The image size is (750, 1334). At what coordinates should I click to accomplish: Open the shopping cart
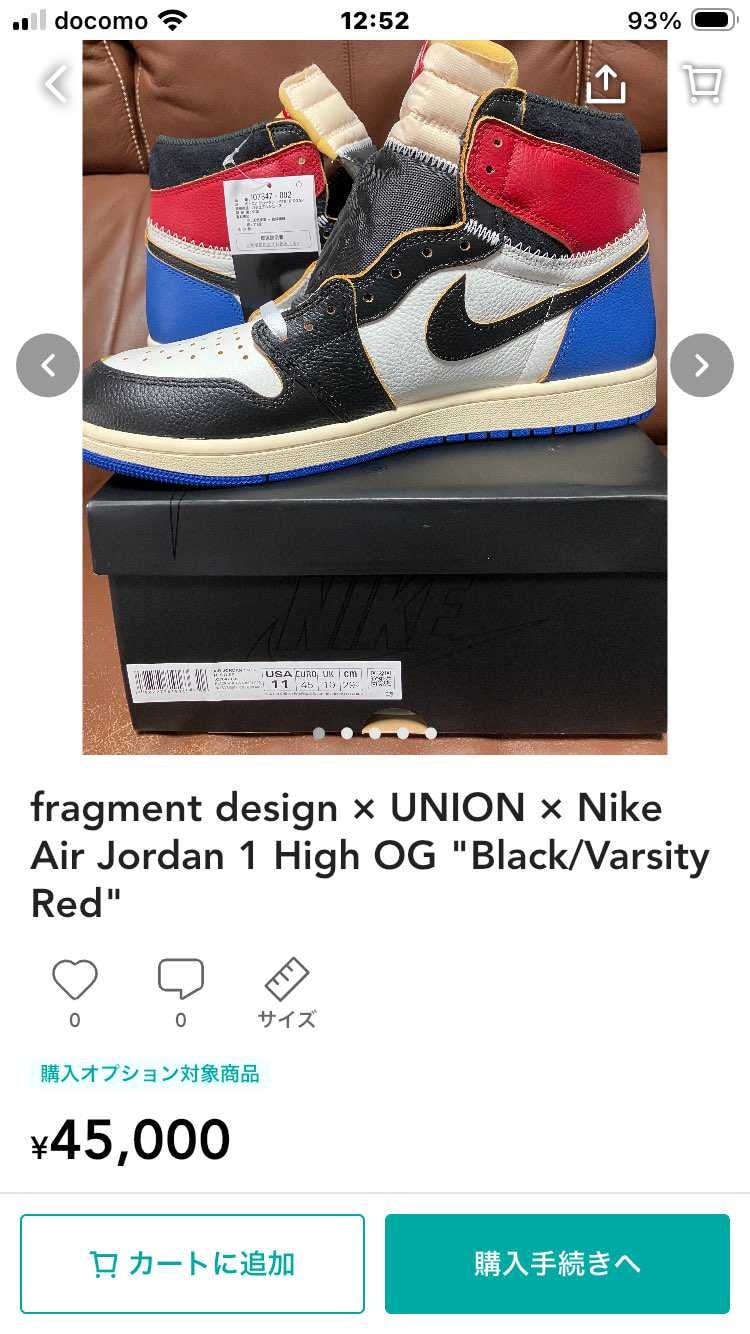702,84
